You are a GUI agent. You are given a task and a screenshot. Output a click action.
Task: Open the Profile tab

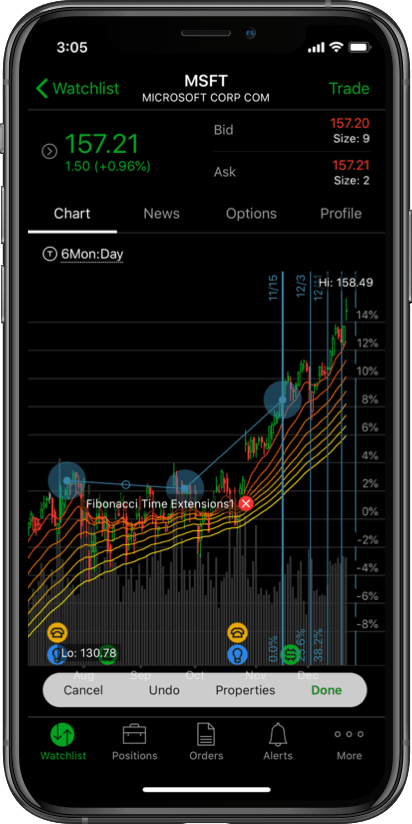341,214
